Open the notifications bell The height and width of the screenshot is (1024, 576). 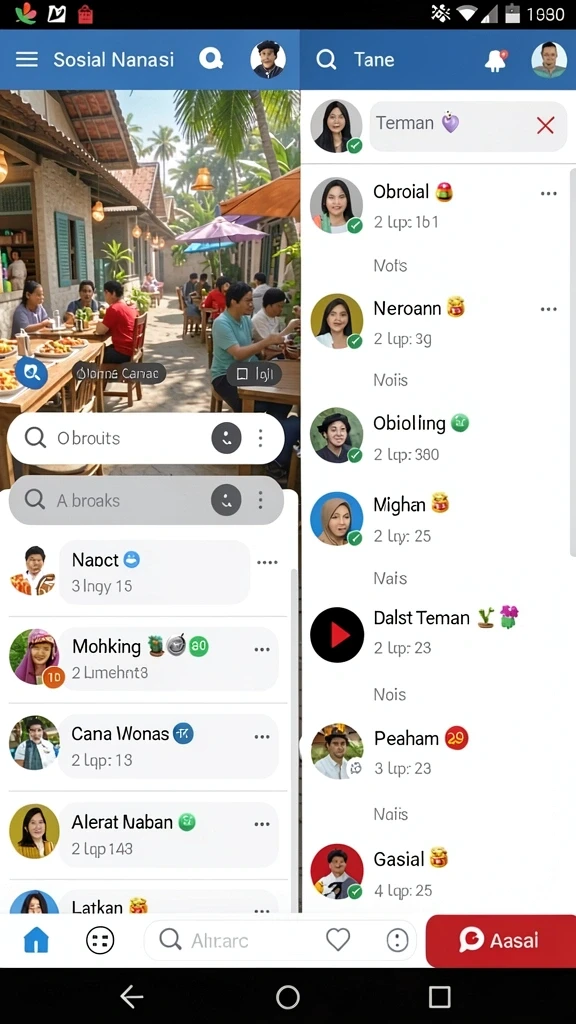click(496, 60)
